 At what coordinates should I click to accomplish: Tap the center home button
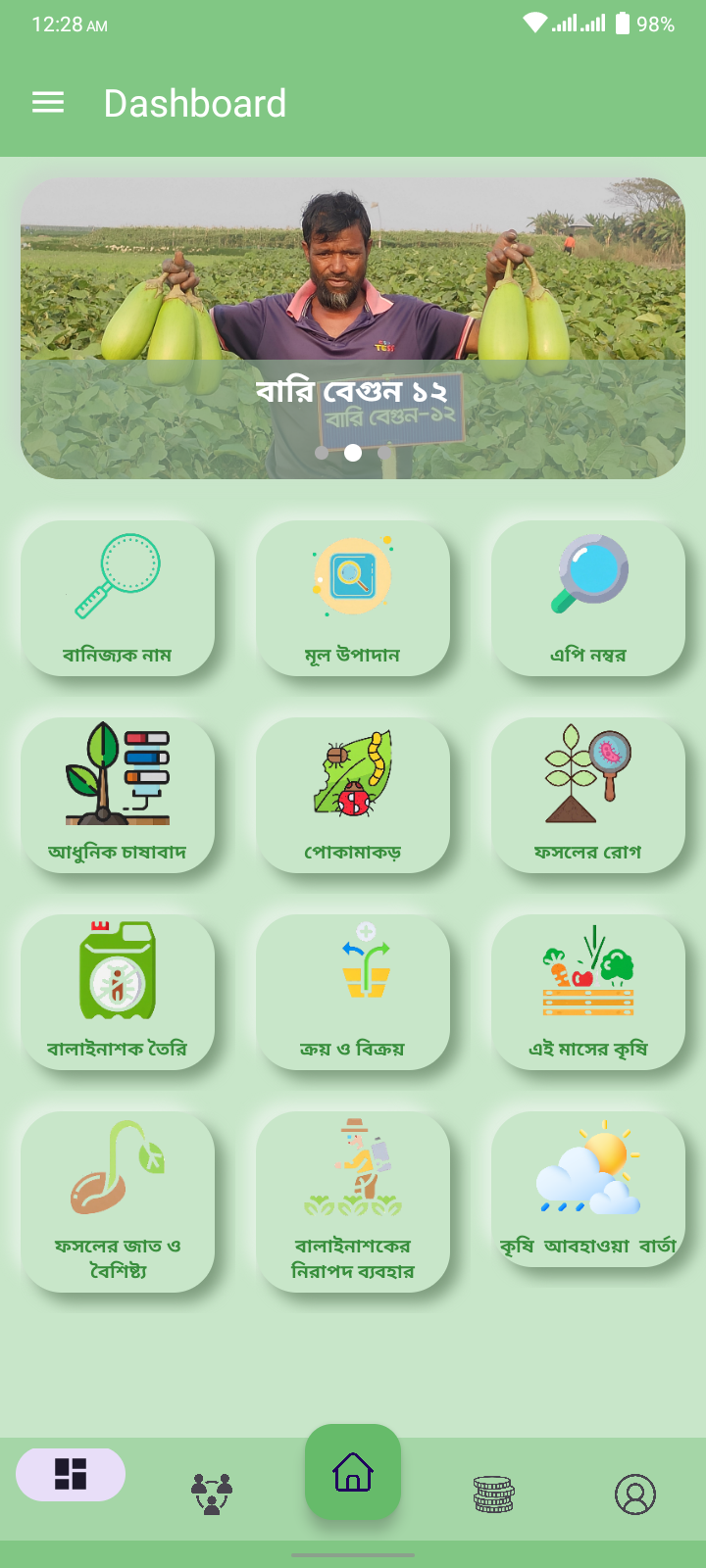pyautogui.click(x=353, y=1472)
